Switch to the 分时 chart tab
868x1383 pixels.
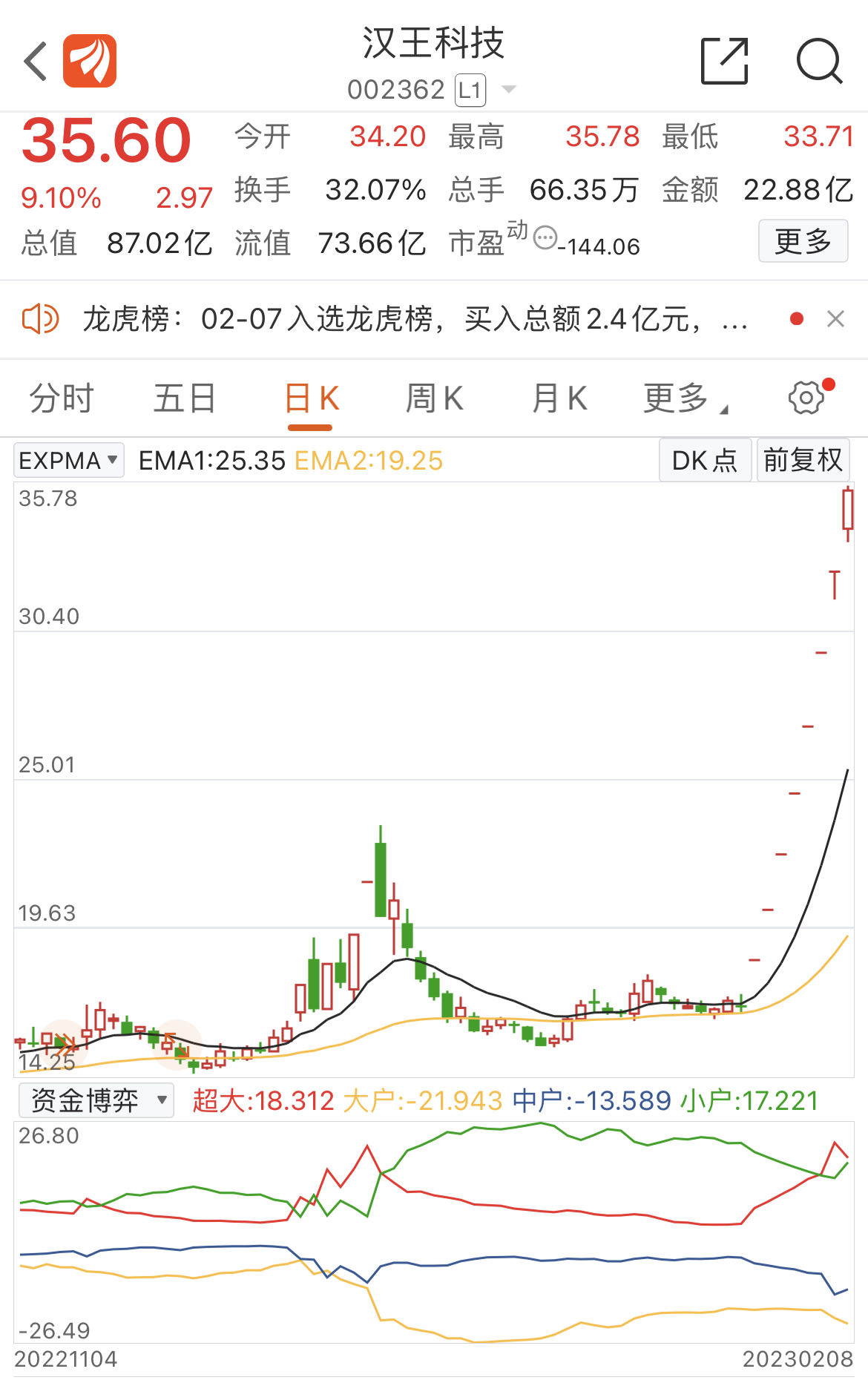coord(62,398)
